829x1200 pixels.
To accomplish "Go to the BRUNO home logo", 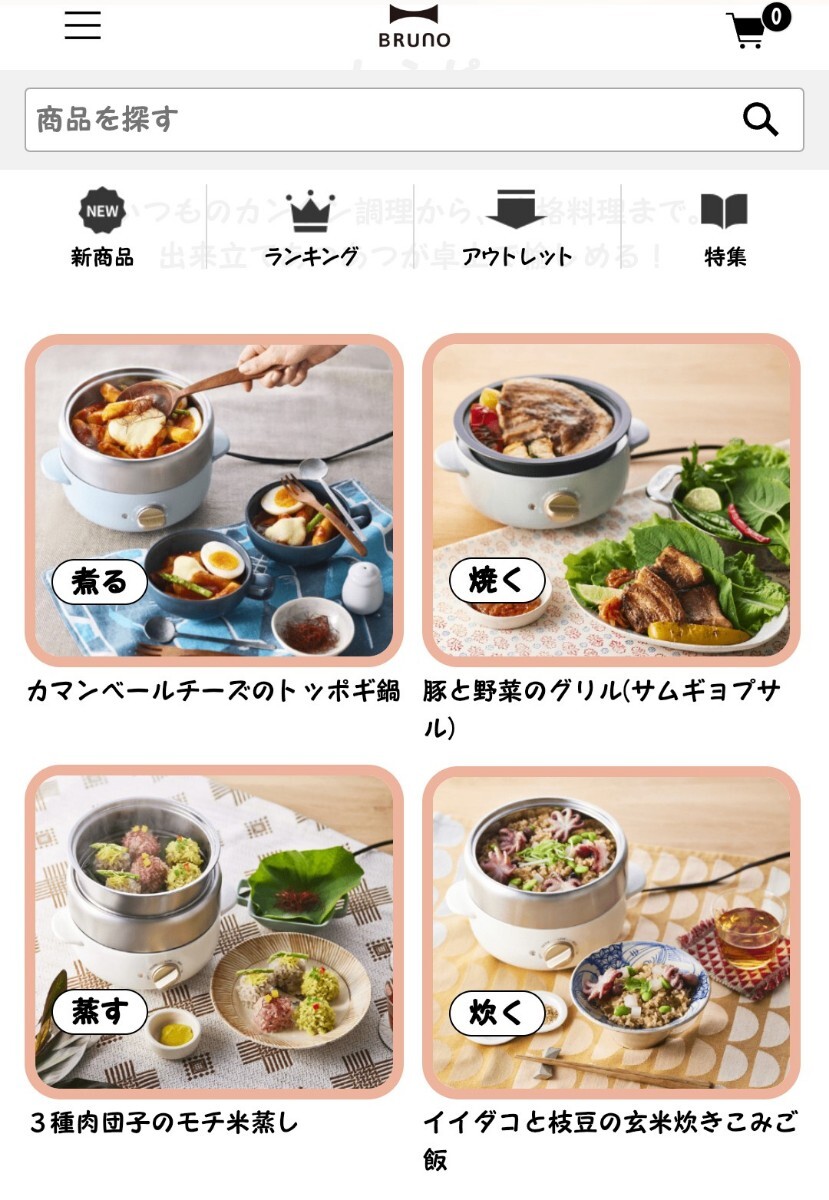I will [x=414, y=27].
